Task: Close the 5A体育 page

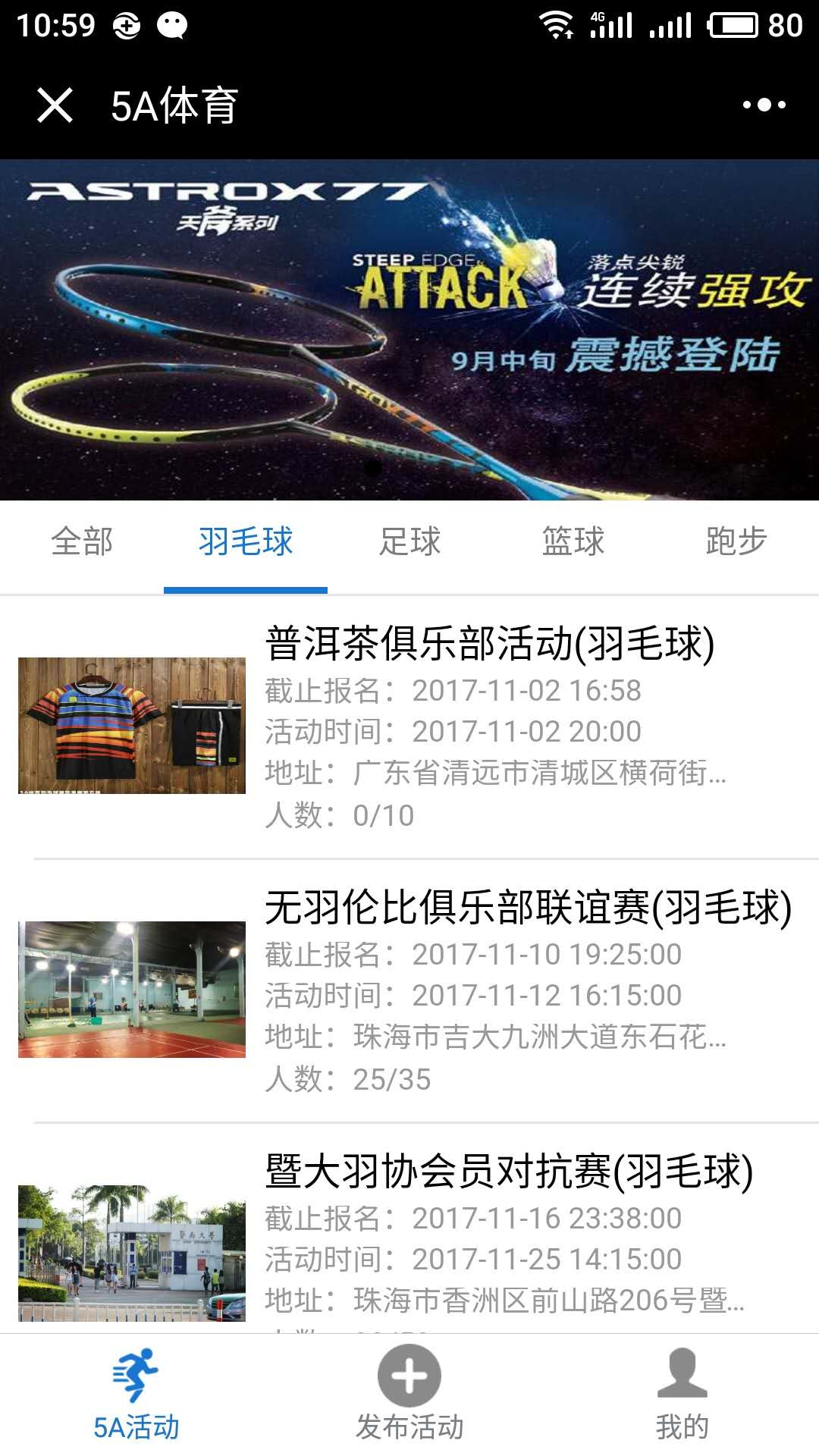Action: [55, 105]
